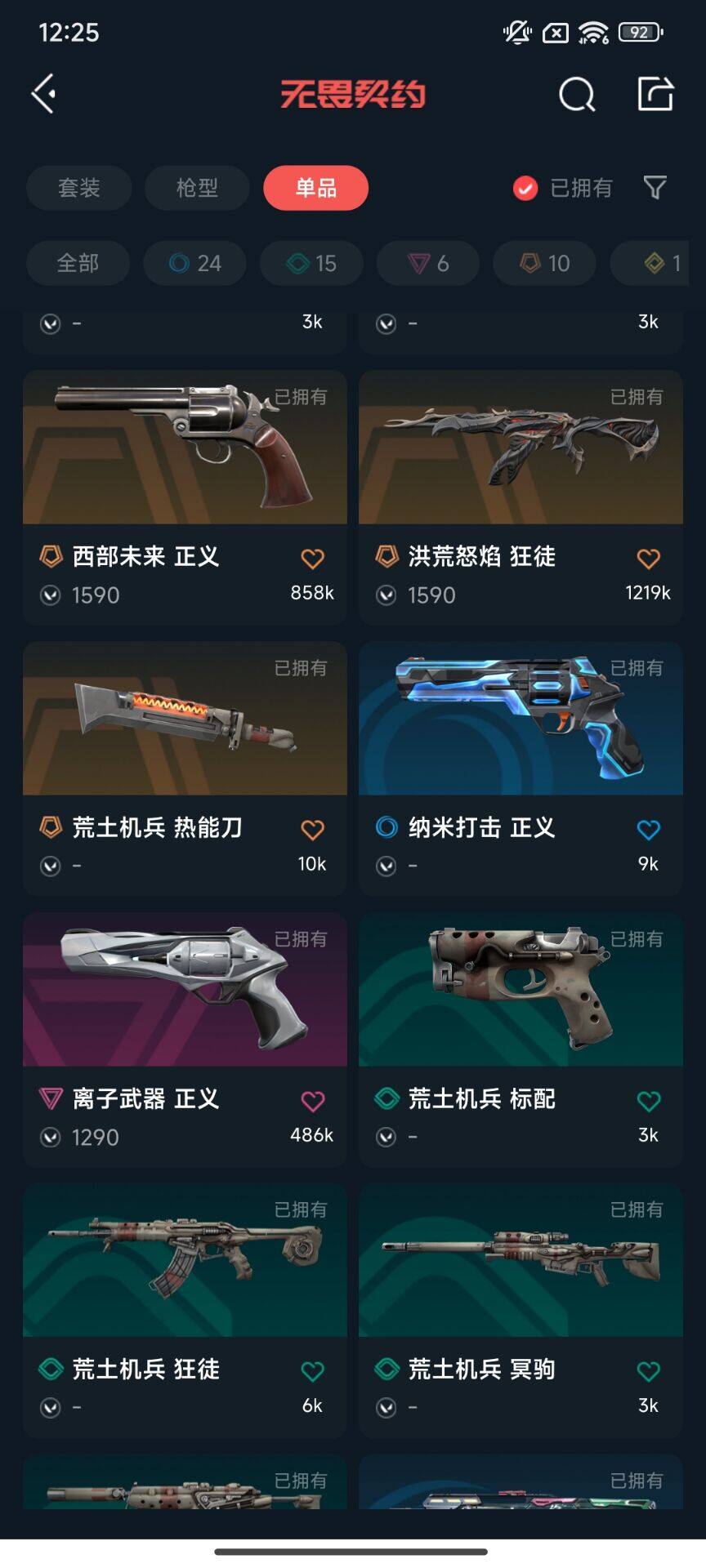Tap the back arrow to leave the store
The image size is (706, 1568).
point(43,94)
